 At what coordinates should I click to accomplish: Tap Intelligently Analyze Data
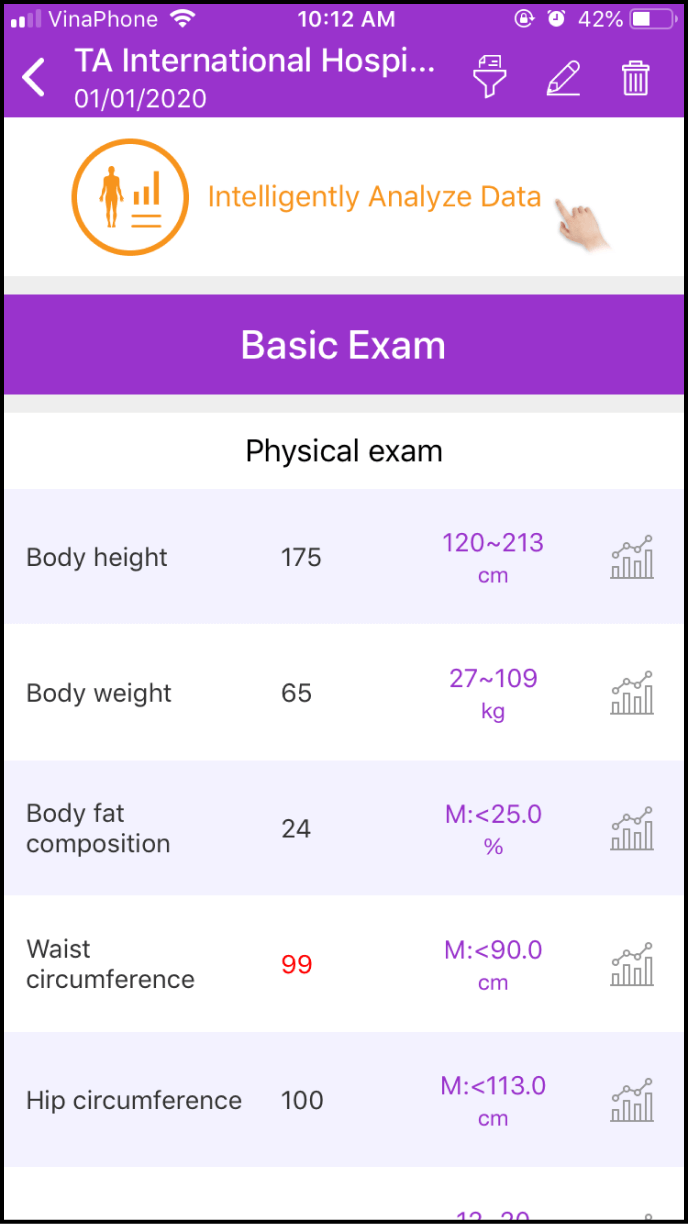pos(373,197)
